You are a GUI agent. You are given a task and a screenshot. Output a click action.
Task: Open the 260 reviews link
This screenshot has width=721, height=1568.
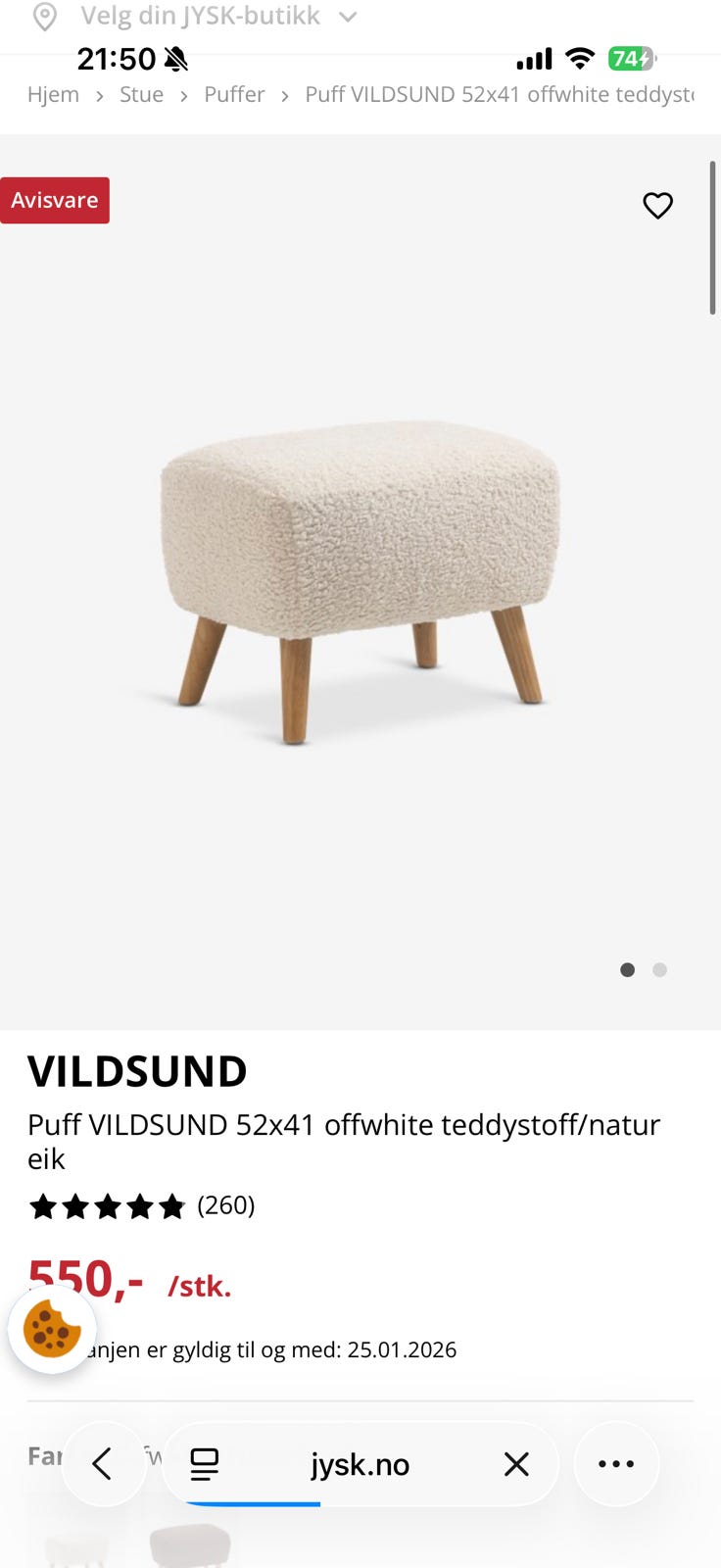click(x=226, y=1205)
